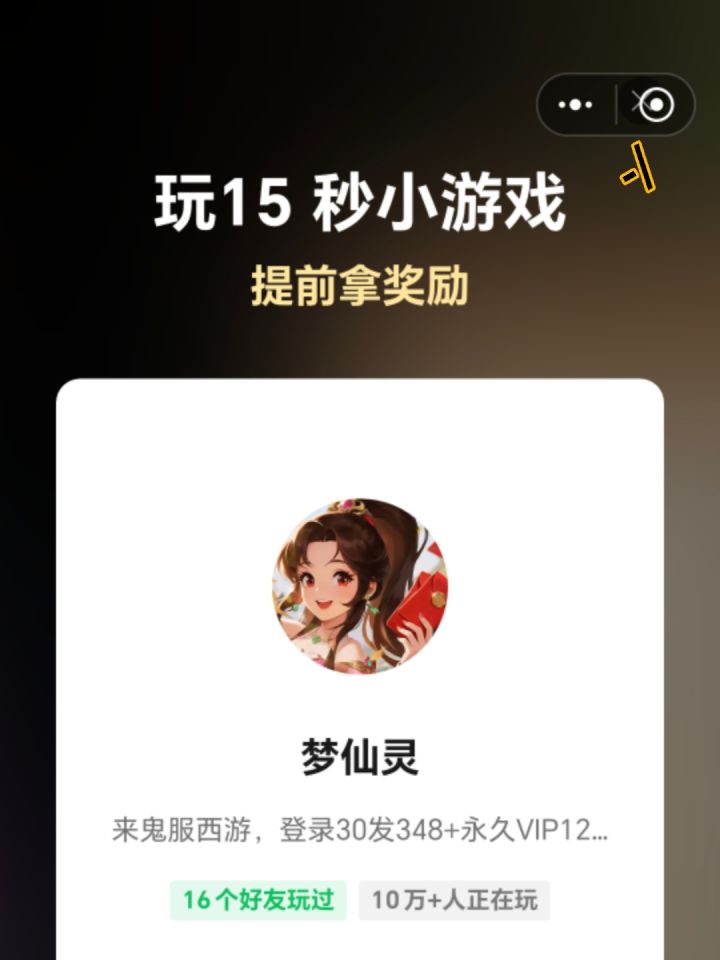Click the 玩15 秒小游戏 headline
This screenshot has height=960, width=720.
click(x=360, y=203)
